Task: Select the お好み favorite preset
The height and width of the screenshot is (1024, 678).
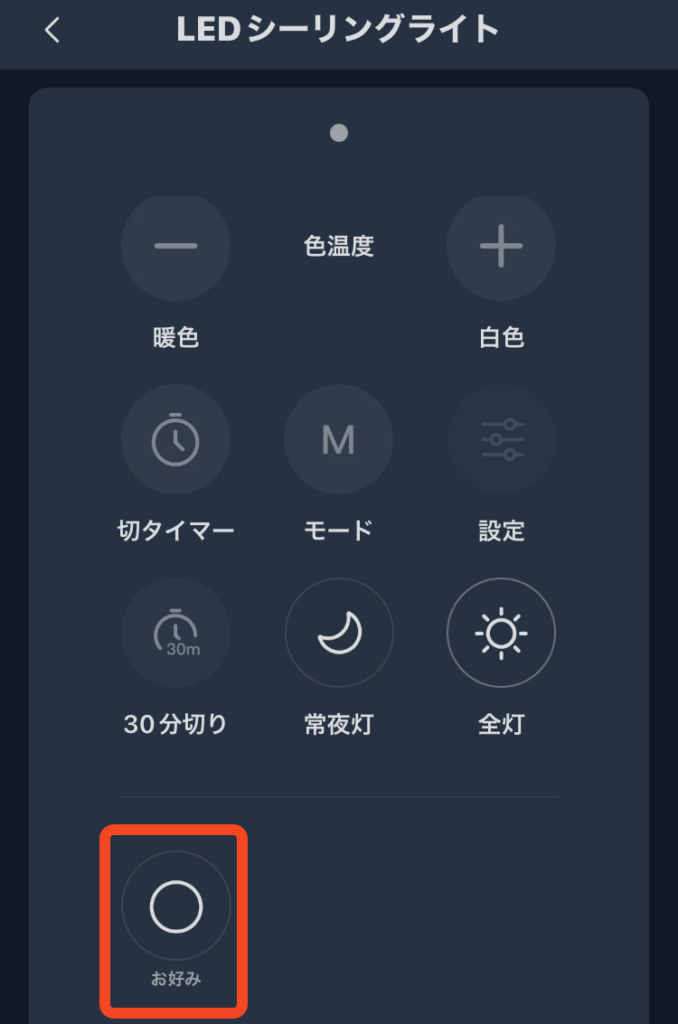Action: (x=176, y=907)
